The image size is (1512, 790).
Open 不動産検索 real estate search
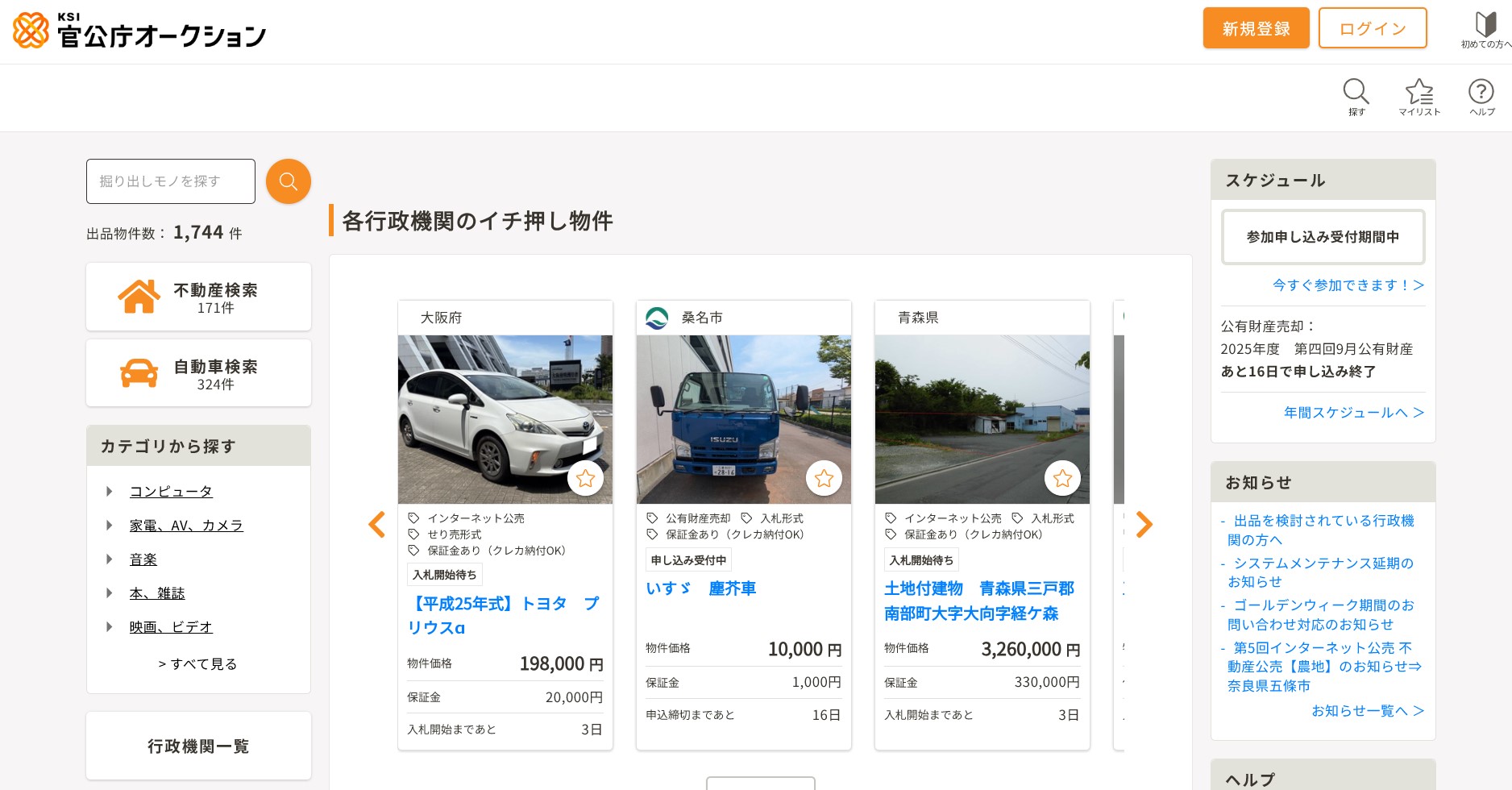pyautogui.click(x=198, y=297)
